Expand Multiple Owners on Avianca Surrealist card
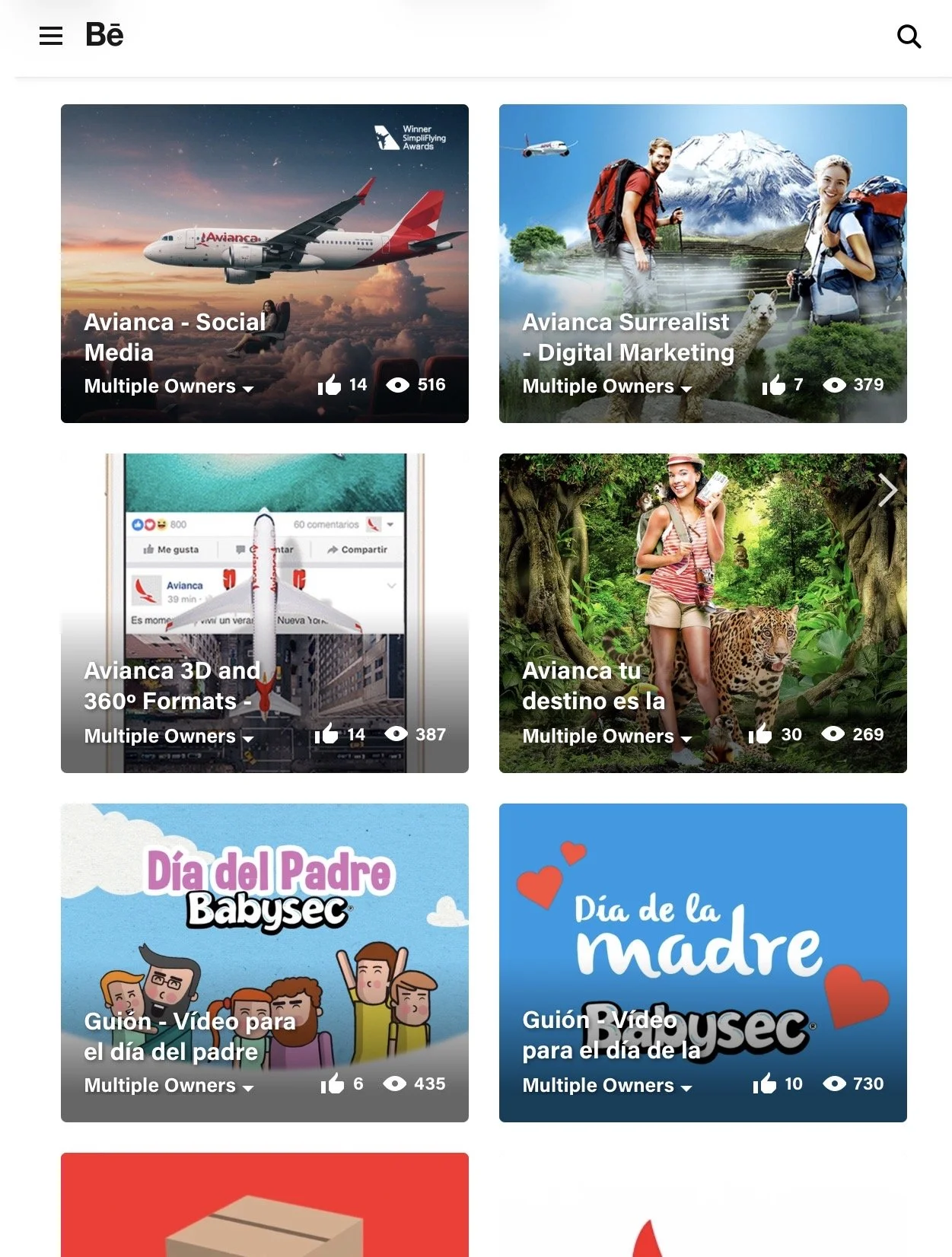Image resolution: width=952 pixels, height=1257 pixels. click(607, 387)
